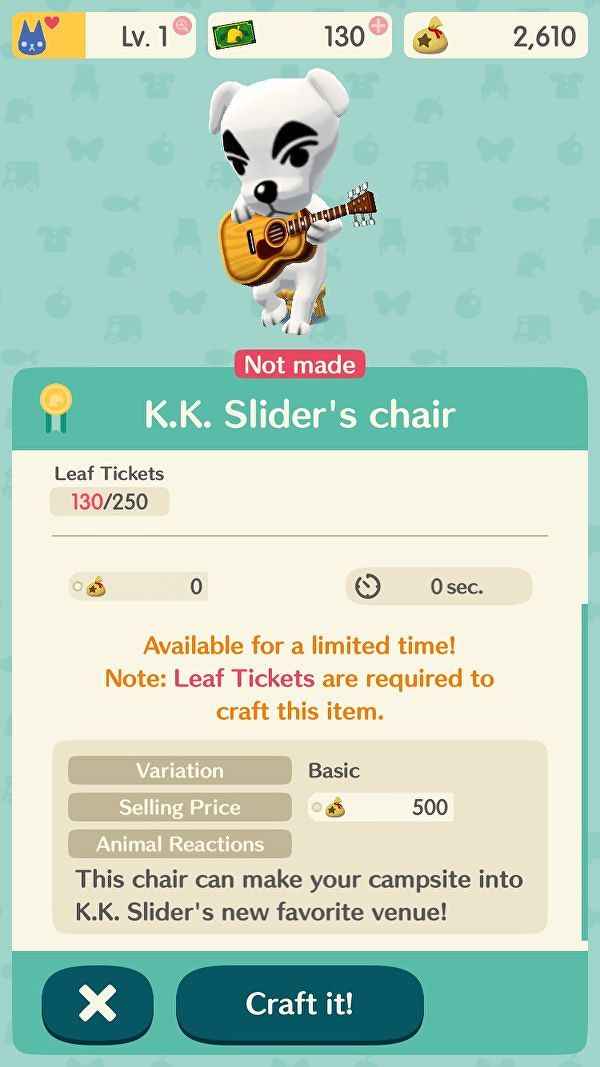600x1067 pixels.
Task: Open Animal Reactions info
Action: 180,844
